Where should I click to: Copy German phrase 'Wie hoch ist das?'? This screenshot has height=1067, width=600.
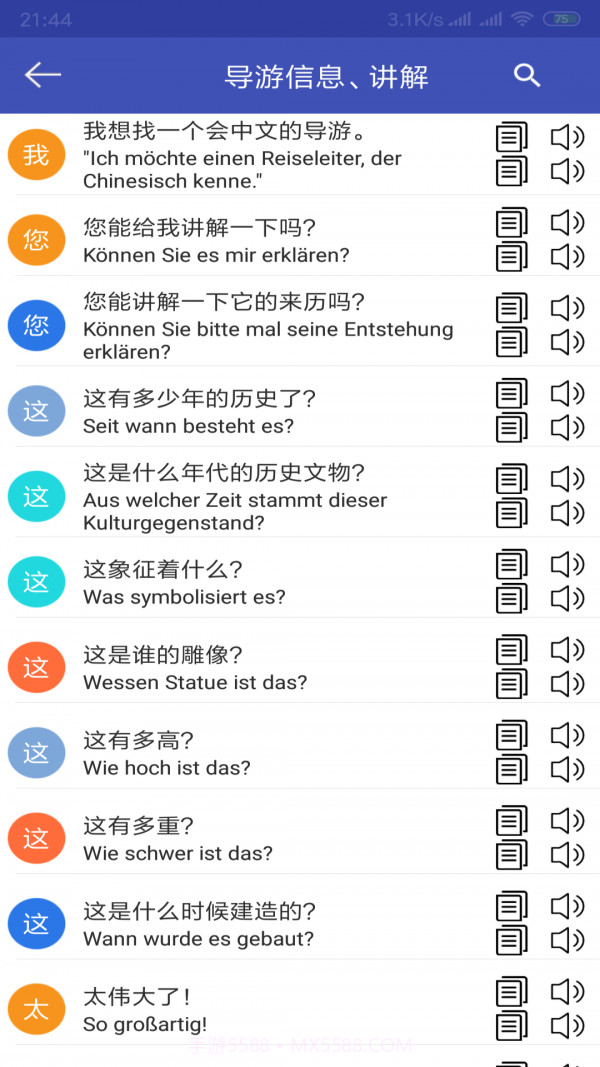(512, 770)
